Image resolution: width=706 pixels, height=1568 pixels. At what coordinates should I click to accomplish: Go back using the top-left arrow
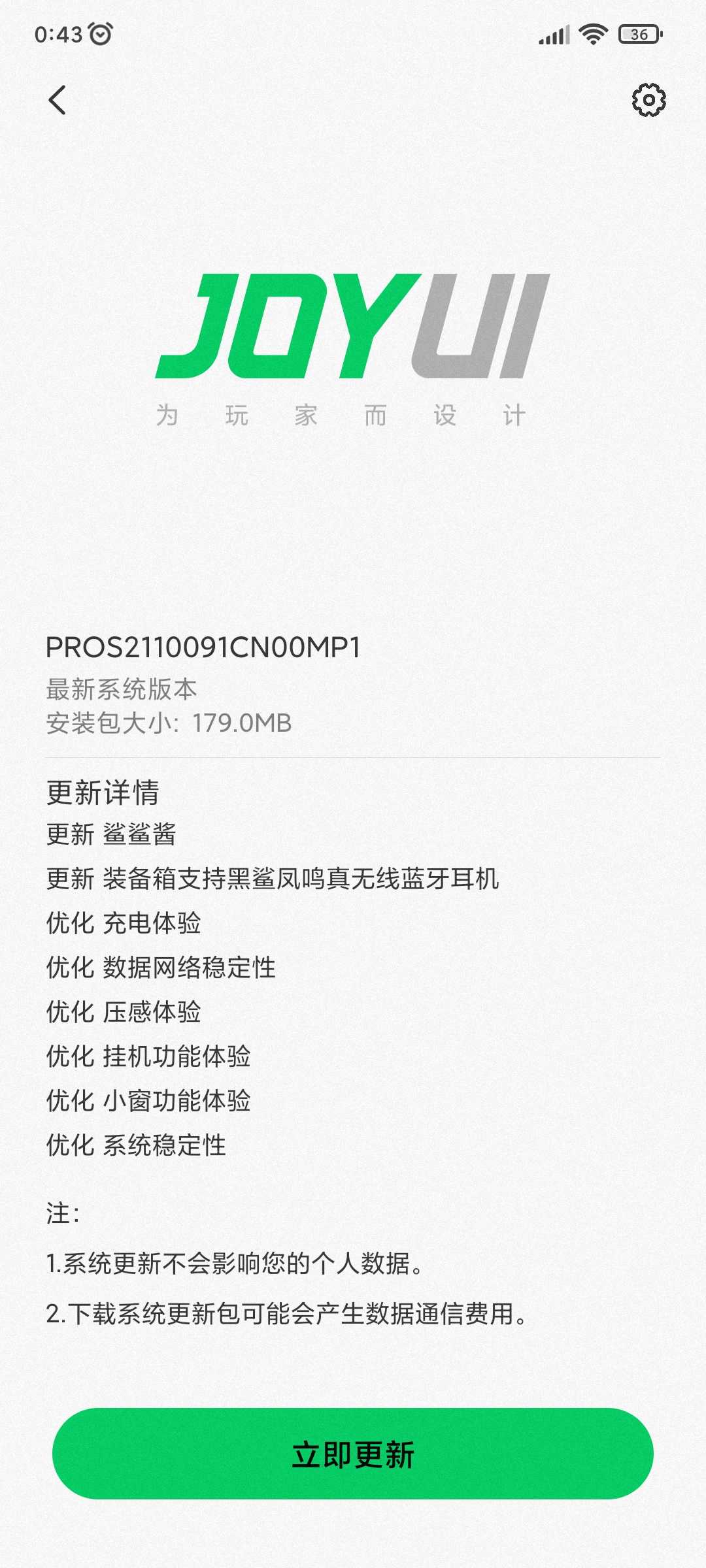click(58, 100)
